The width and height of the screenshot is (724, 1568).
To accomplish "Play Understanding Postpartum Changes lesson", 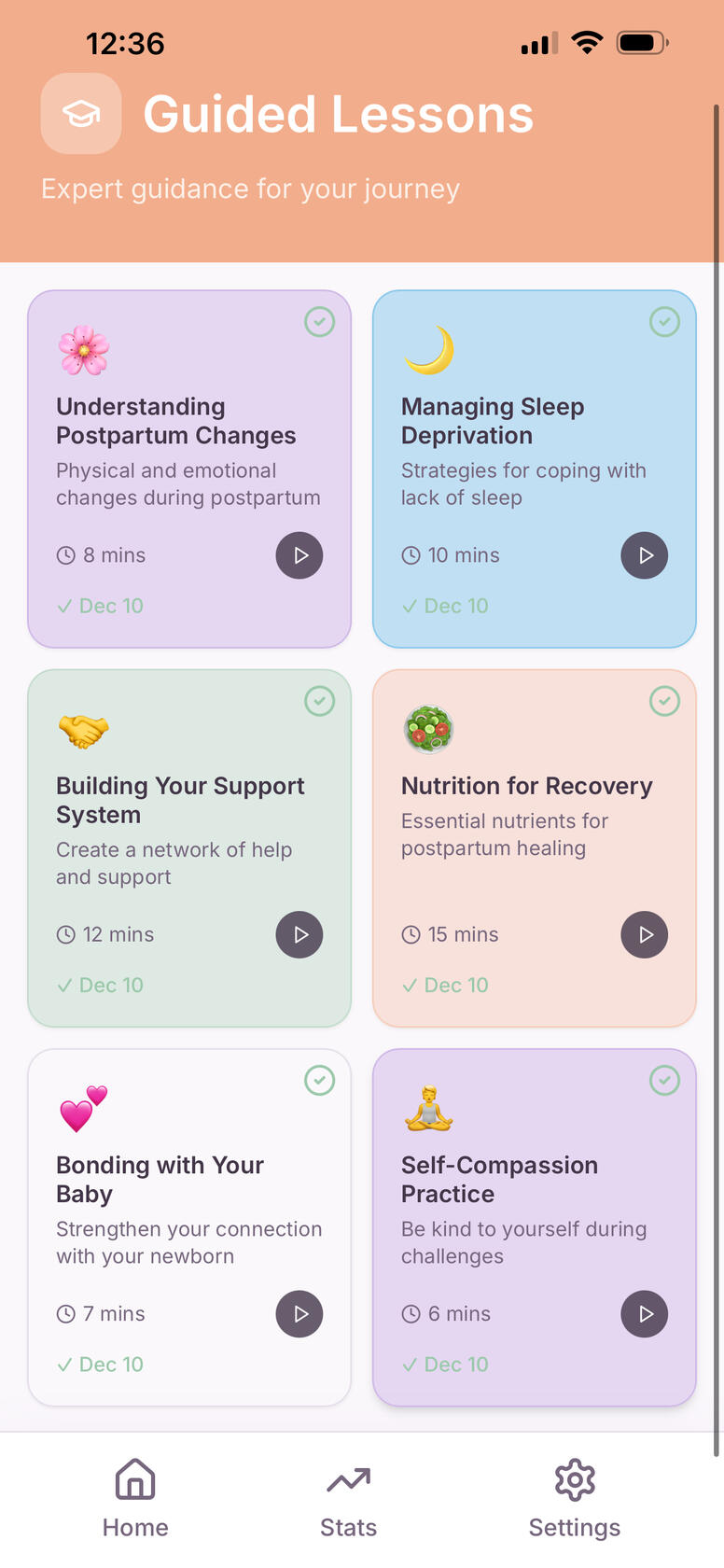I will coord(299,555).
